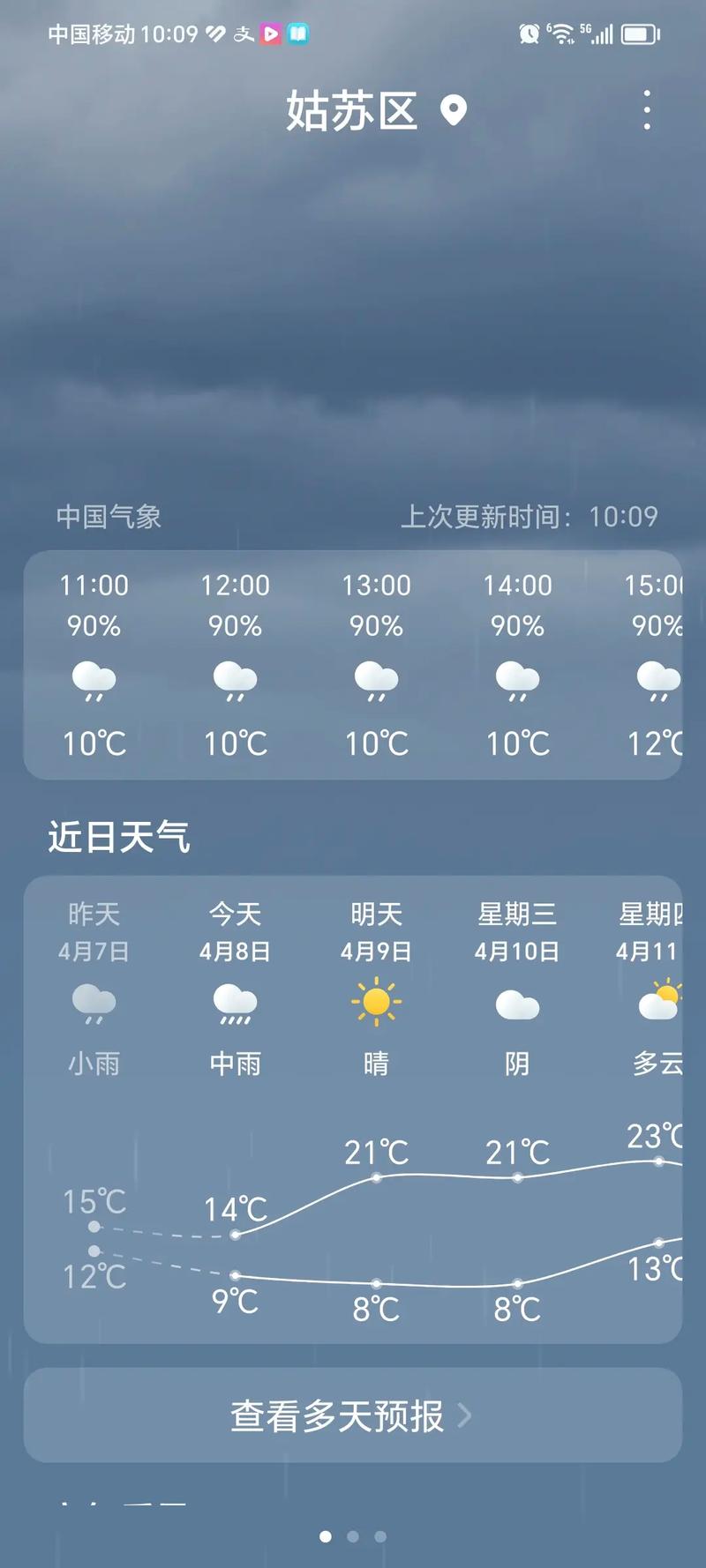706x1568 pixels.
Task: Tap the rain cloud icon under 11:00
Action: point(94,683)
